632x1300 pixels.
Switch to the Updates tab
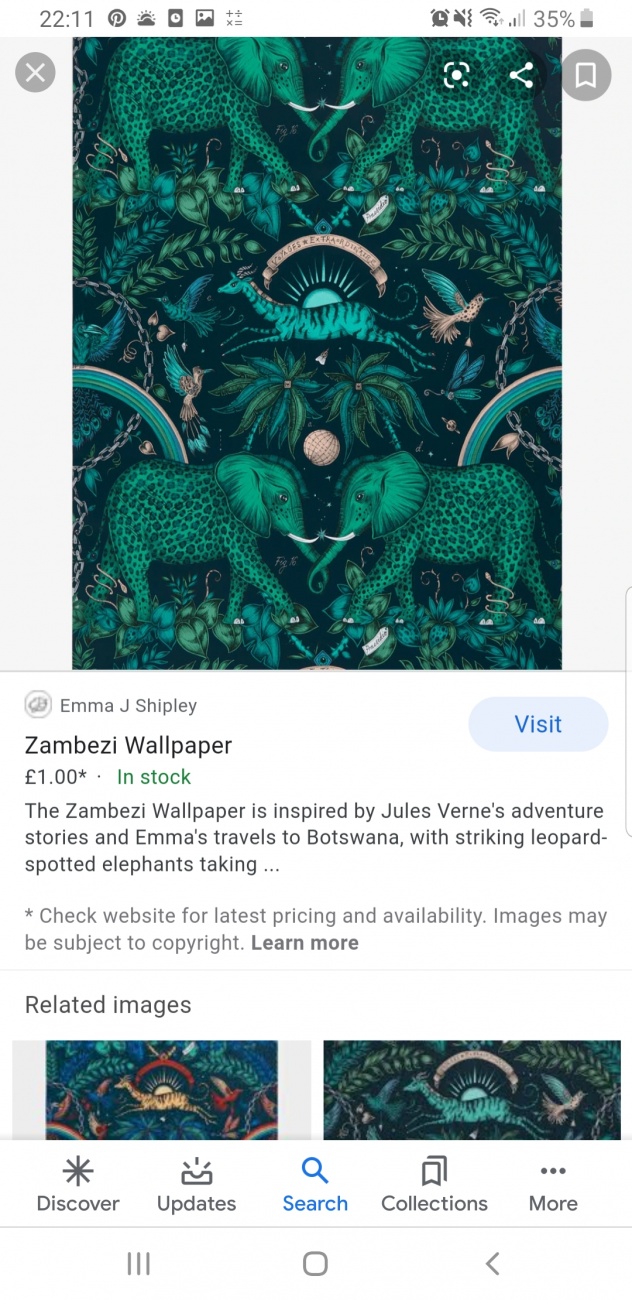pos(196,1185)
